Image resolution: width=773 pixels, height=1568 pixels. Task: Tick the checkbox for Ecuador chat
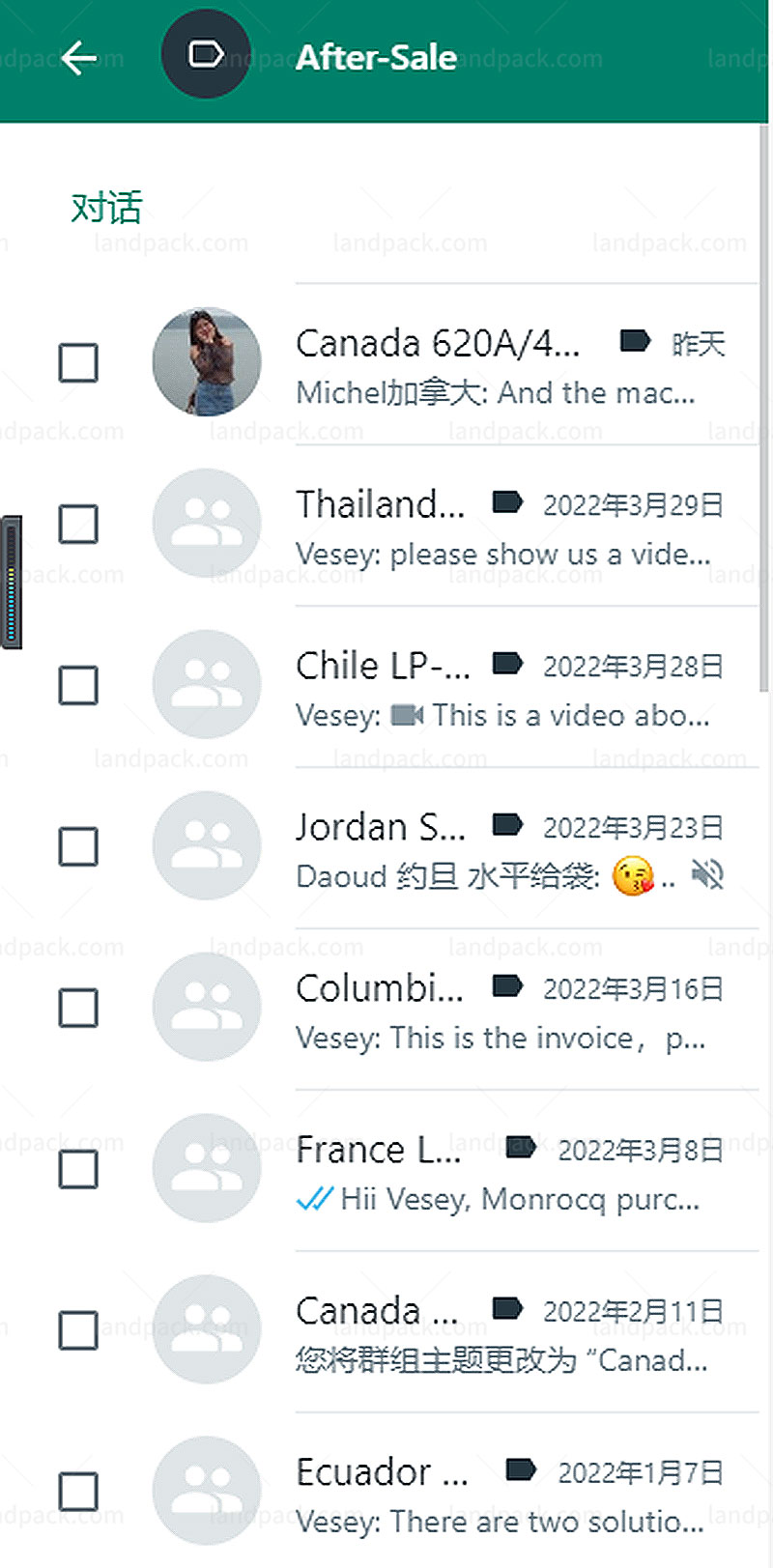tap(78, 1493)
